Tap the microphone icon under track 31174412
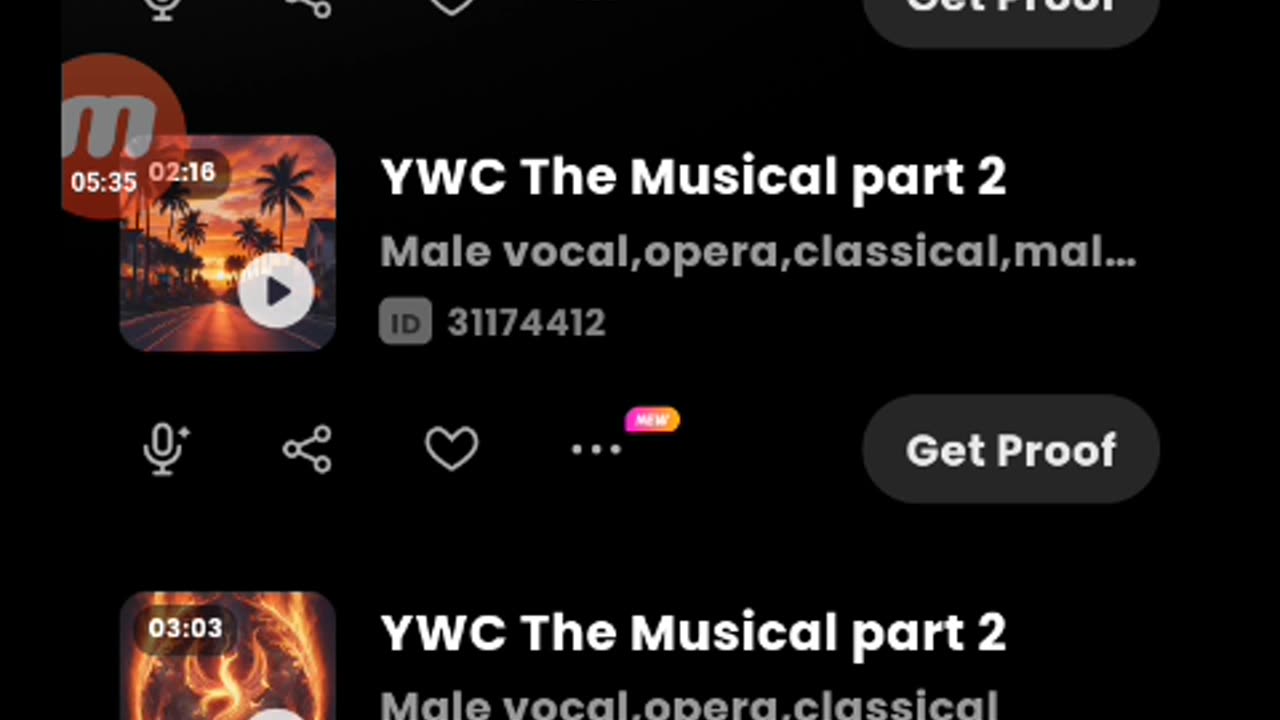Viewport: 1280px width, 720px height. pos(165,449)
